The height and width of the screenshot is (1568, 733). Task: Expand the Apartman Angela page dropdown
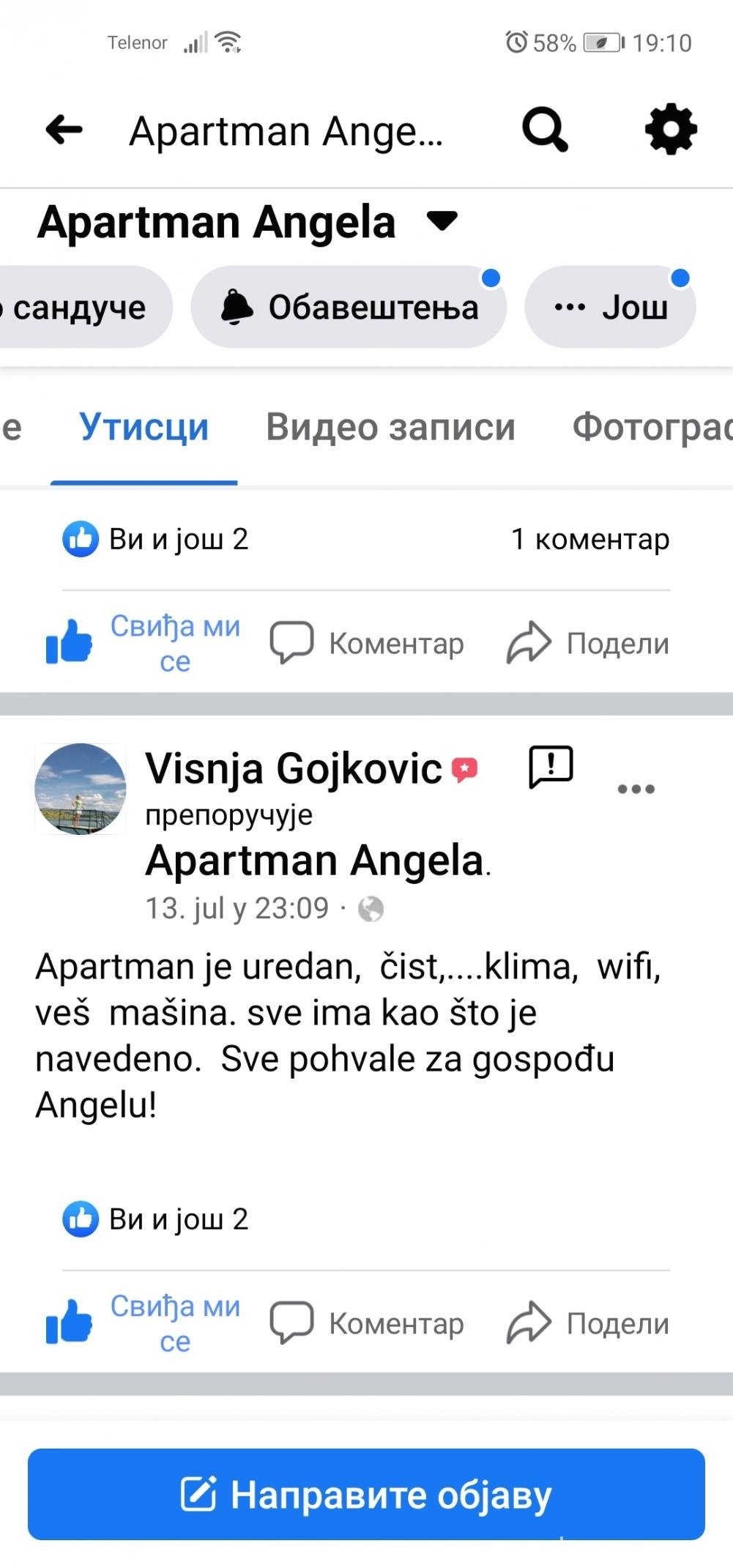point(442,221)
